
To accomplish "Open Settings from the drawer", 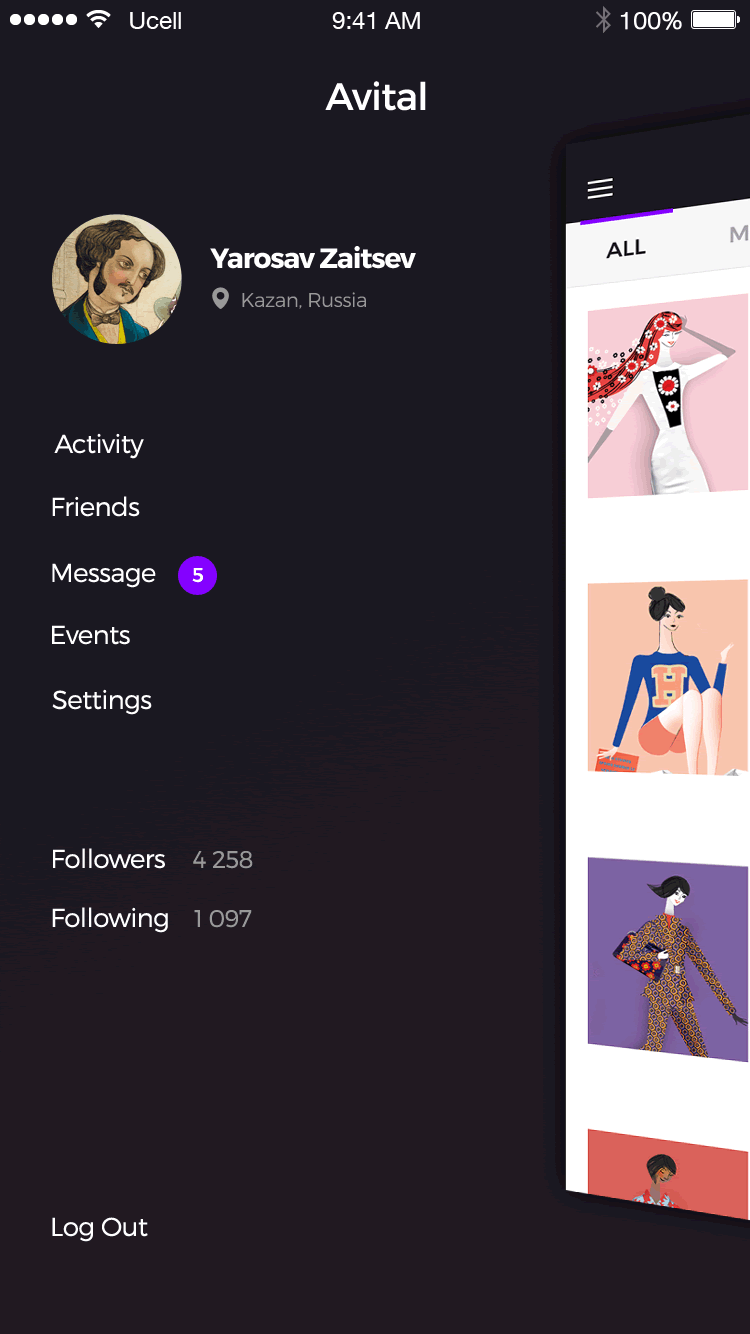I will (102, 700).
